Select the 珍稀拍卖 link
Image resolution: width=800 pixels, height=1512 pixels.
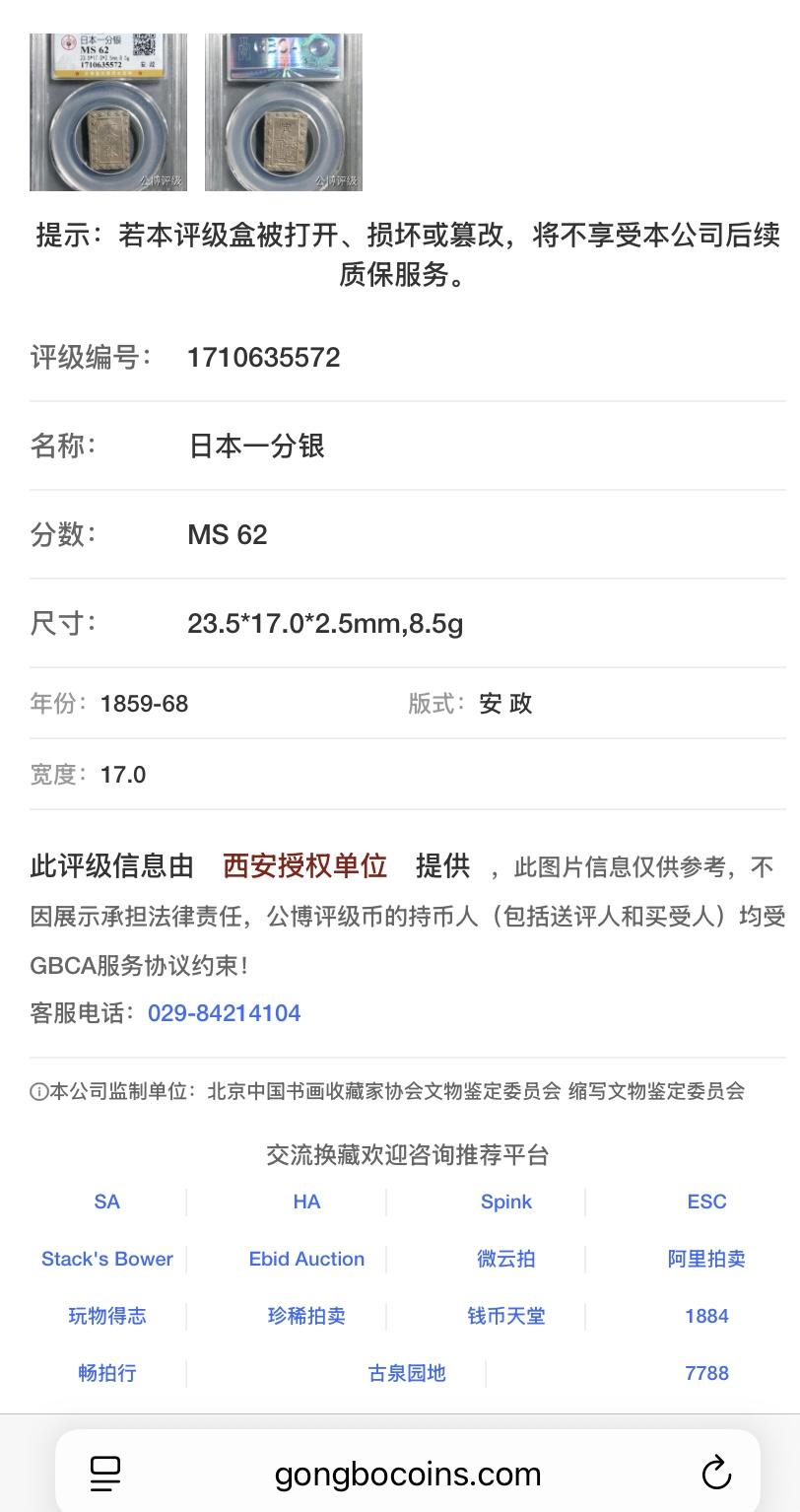point(306,1316)
